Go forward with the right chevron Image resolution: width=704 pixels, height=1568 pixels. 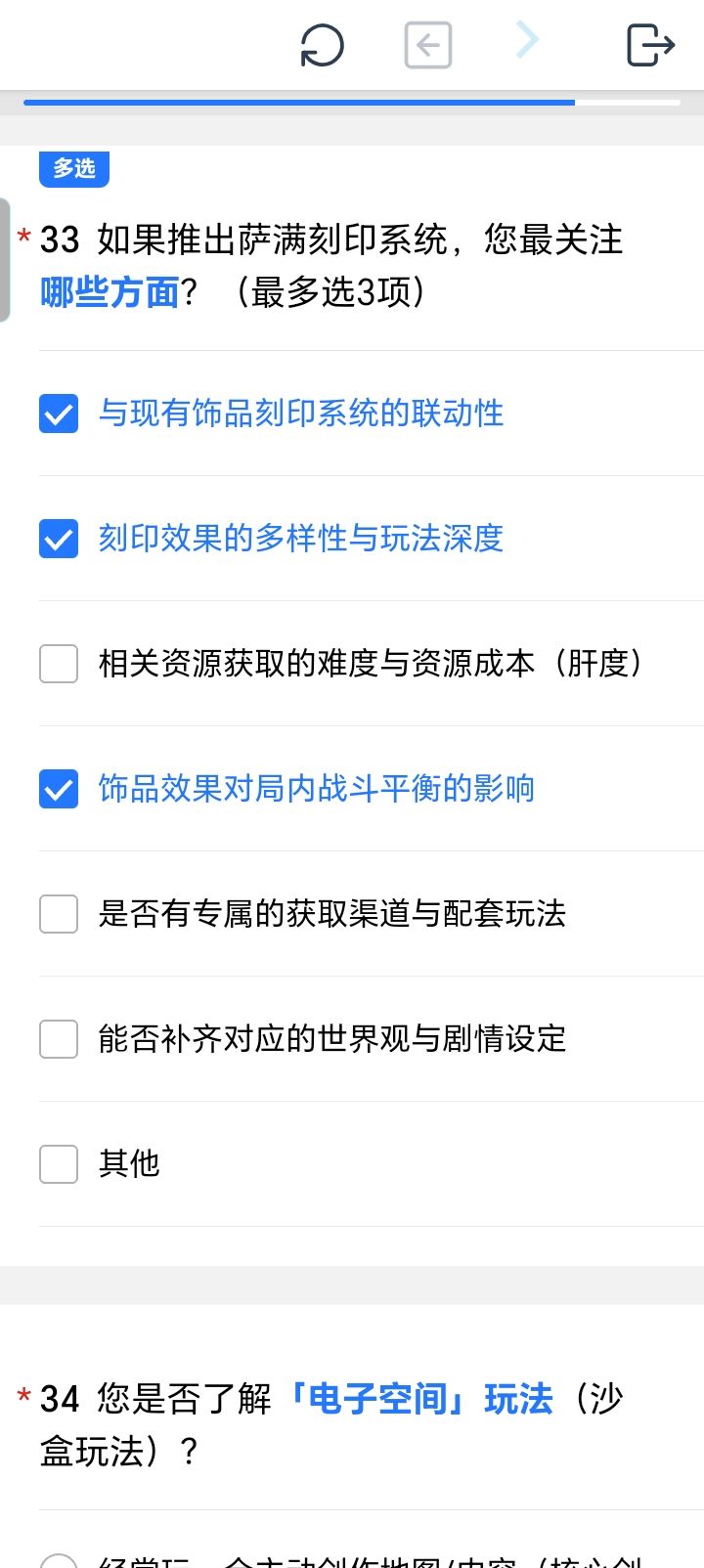coord(527,40)
